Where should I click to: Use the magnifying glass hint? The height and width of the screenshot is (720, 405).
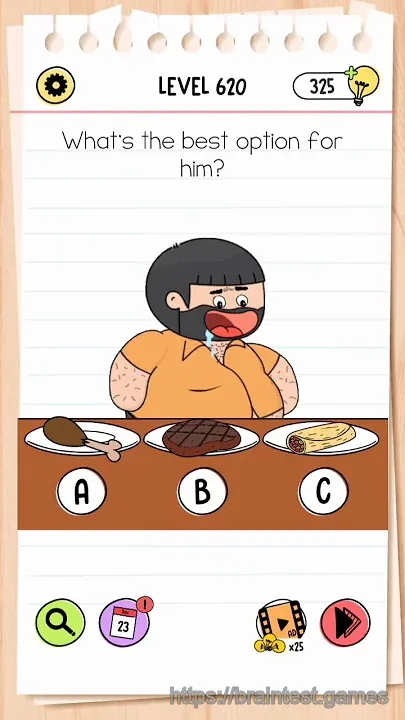[x=60, y=623]
